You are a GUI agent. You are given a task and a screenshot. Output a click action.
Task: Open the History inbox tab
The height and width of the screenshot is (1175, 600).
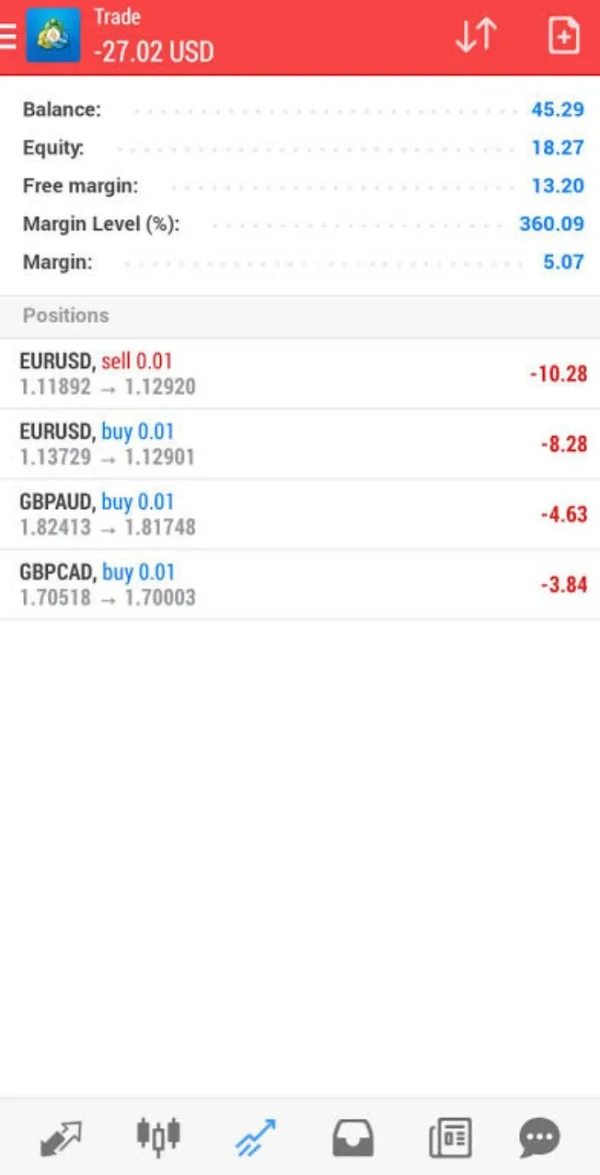(353, 1138)
